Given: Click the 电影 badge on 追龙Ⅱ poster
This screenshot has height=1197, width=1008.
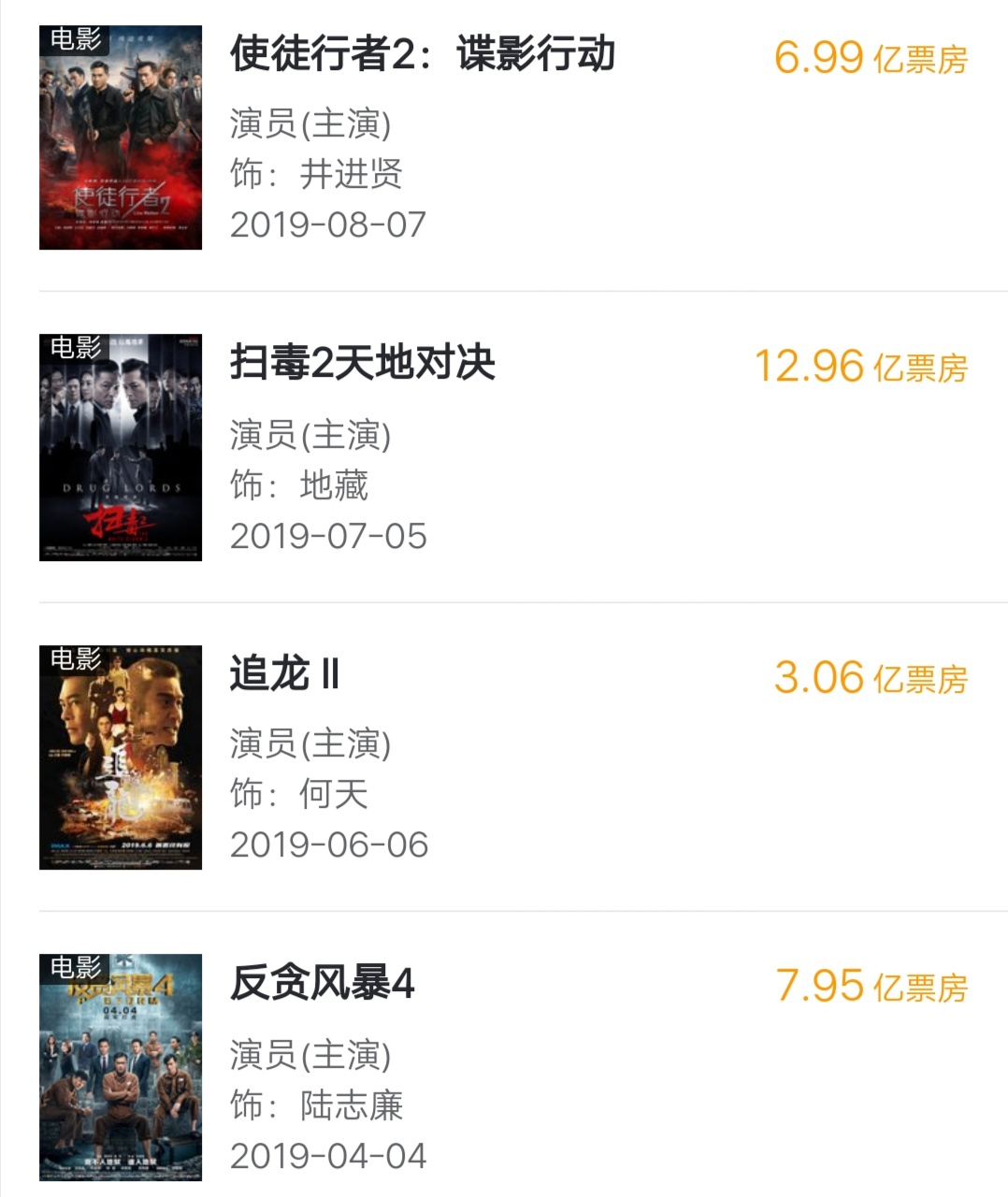Looking at the screenshot, I should (77, 659).
